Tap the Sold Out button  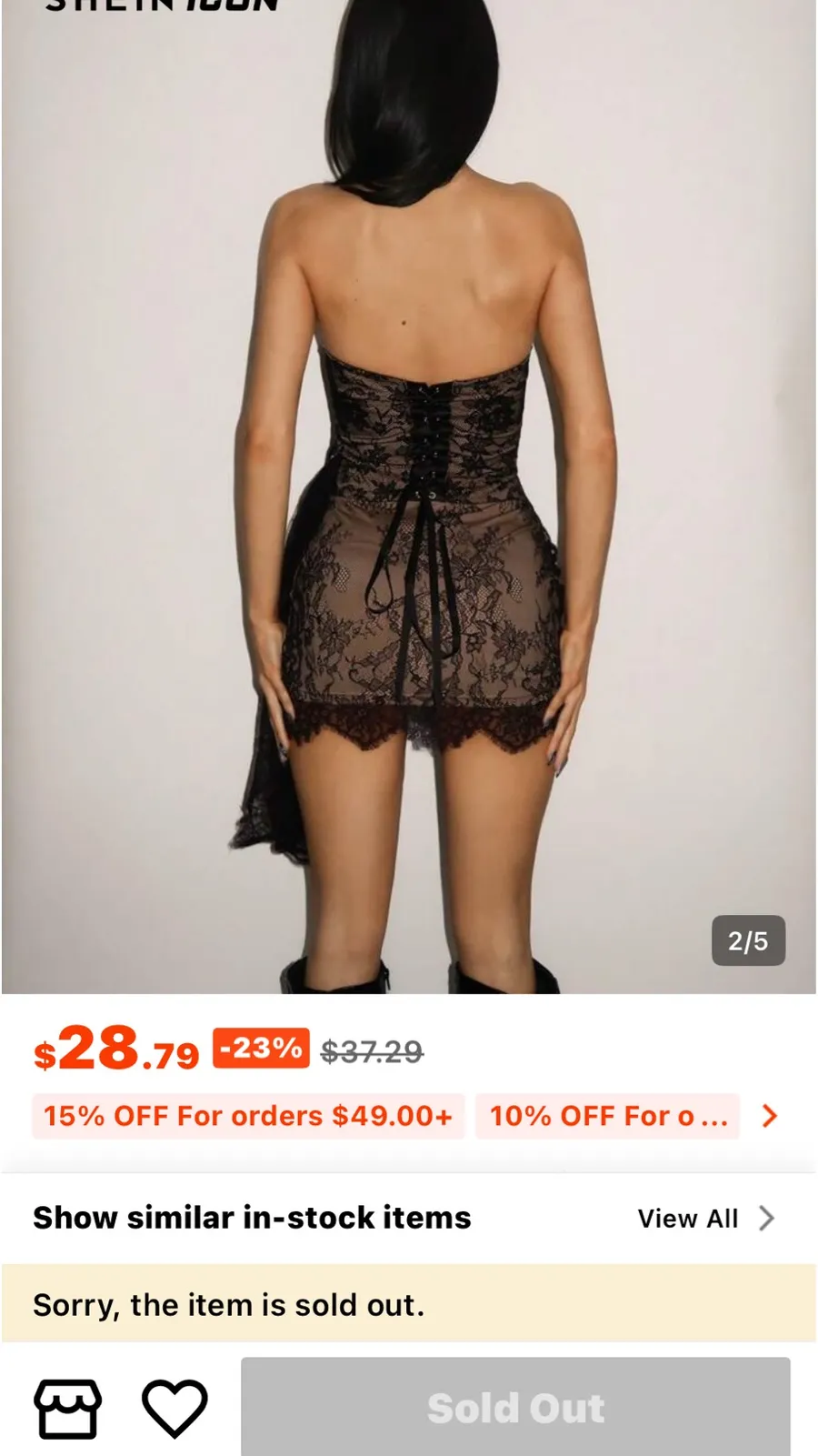coord(515,1407)
